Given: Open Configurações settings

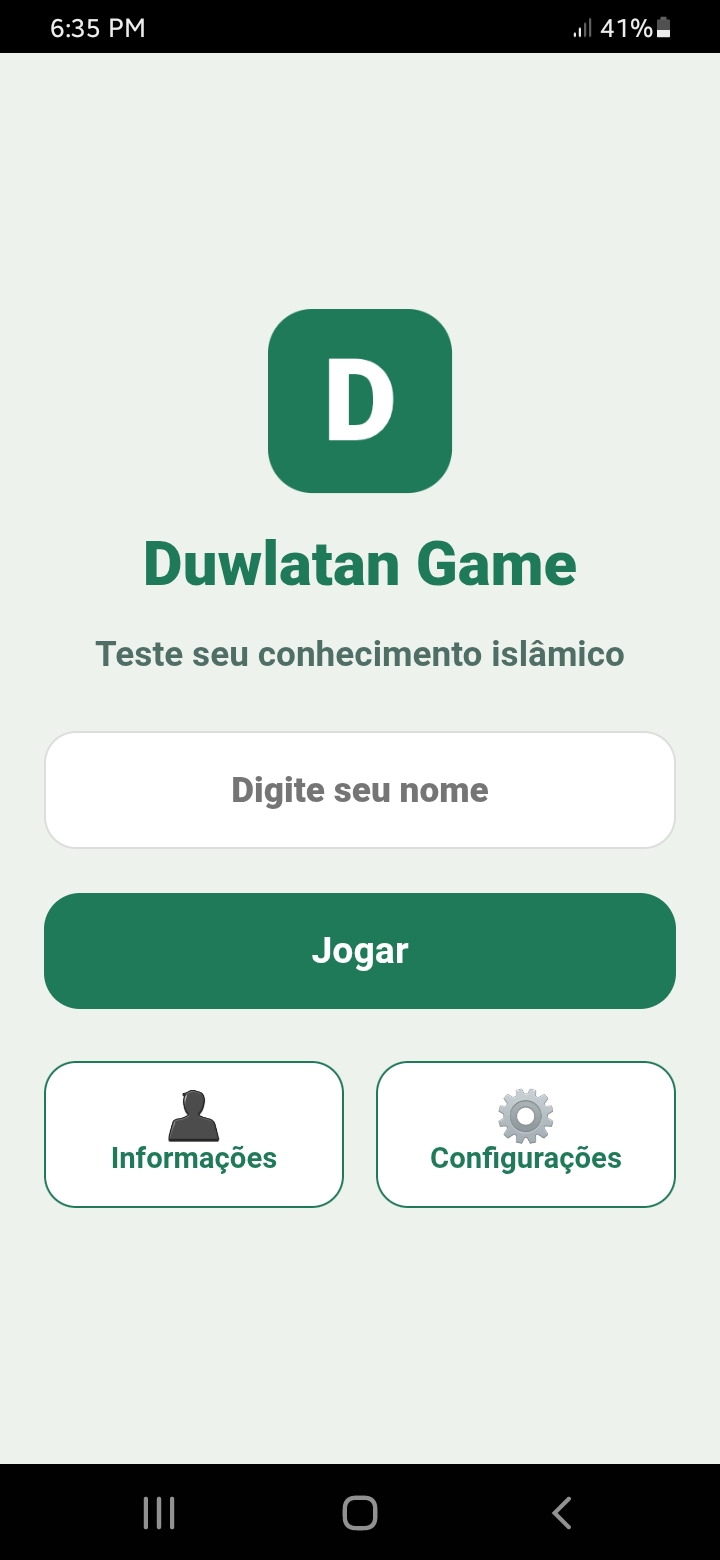Looking at the screenshot, I should tap(526, 1134).
